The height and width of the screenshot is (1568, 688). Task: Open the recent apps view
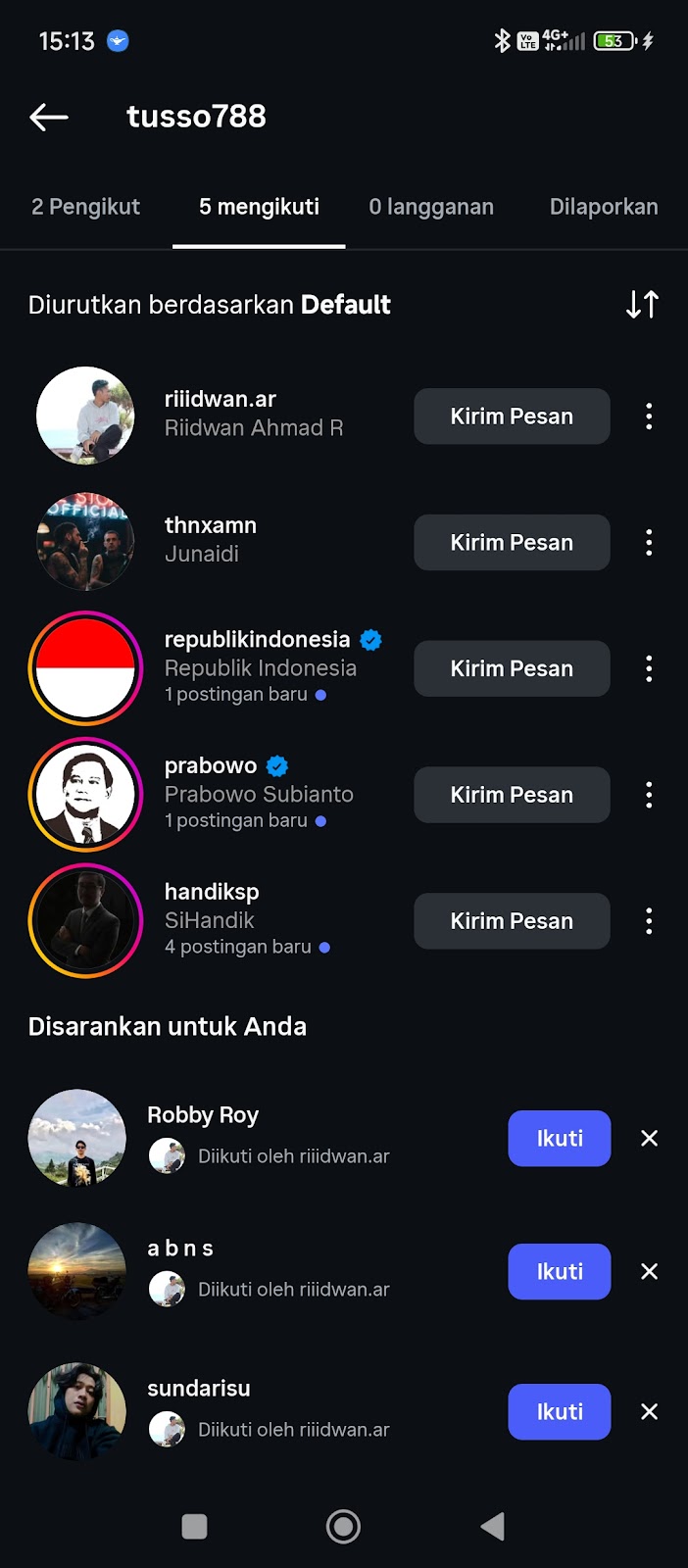[x=195, y=1526]
